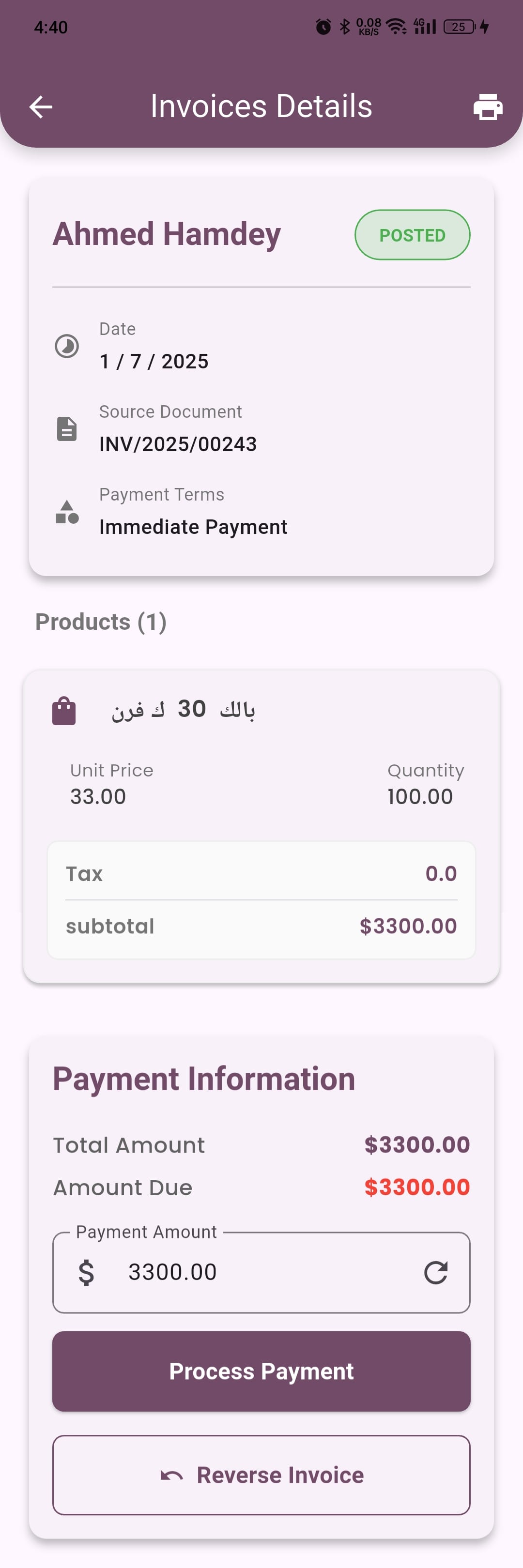523x1568 pixels.
Task: Tap the POSTED status badge
Action: 412,235
